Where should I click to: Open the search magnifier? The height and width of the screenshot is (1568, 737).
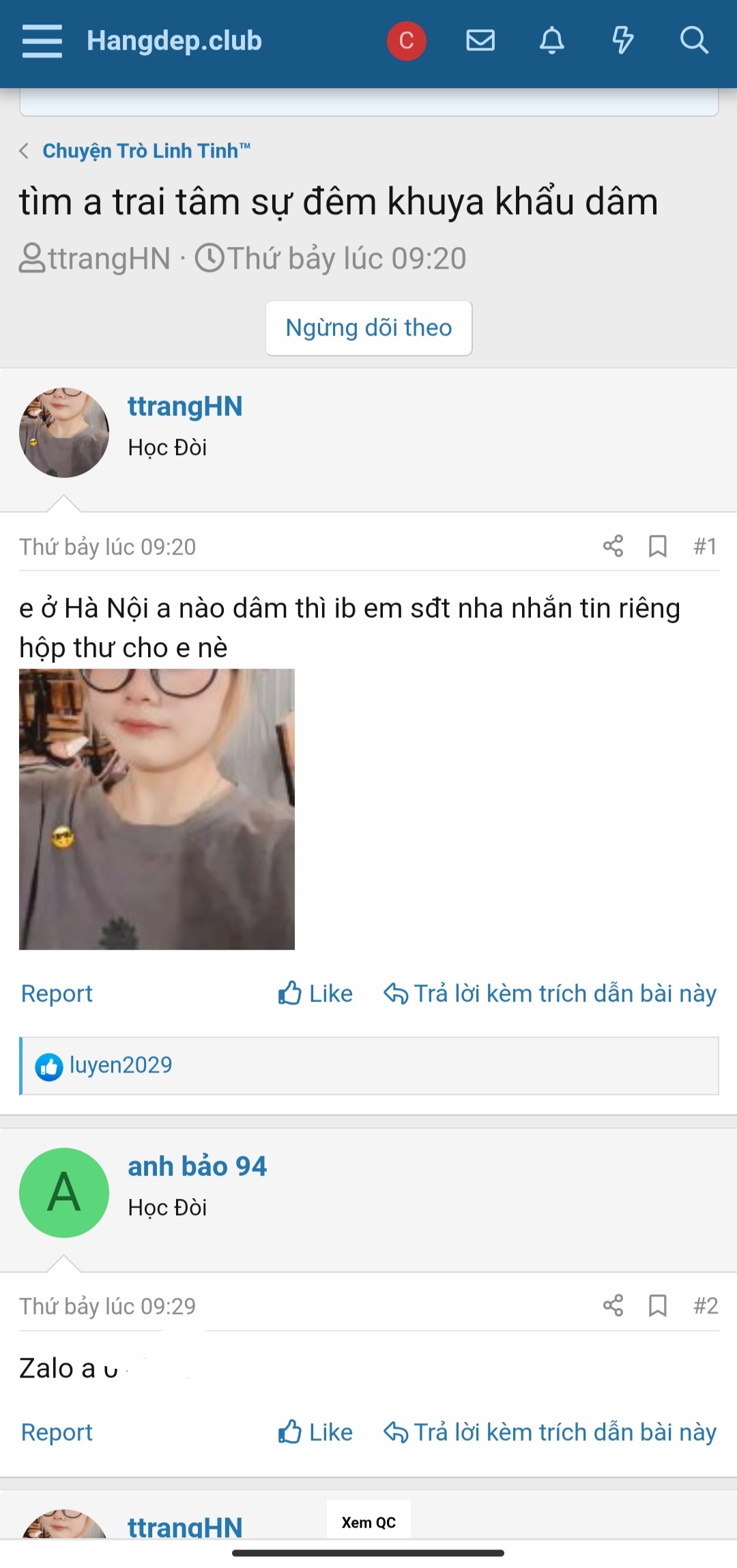click(694, 41)
